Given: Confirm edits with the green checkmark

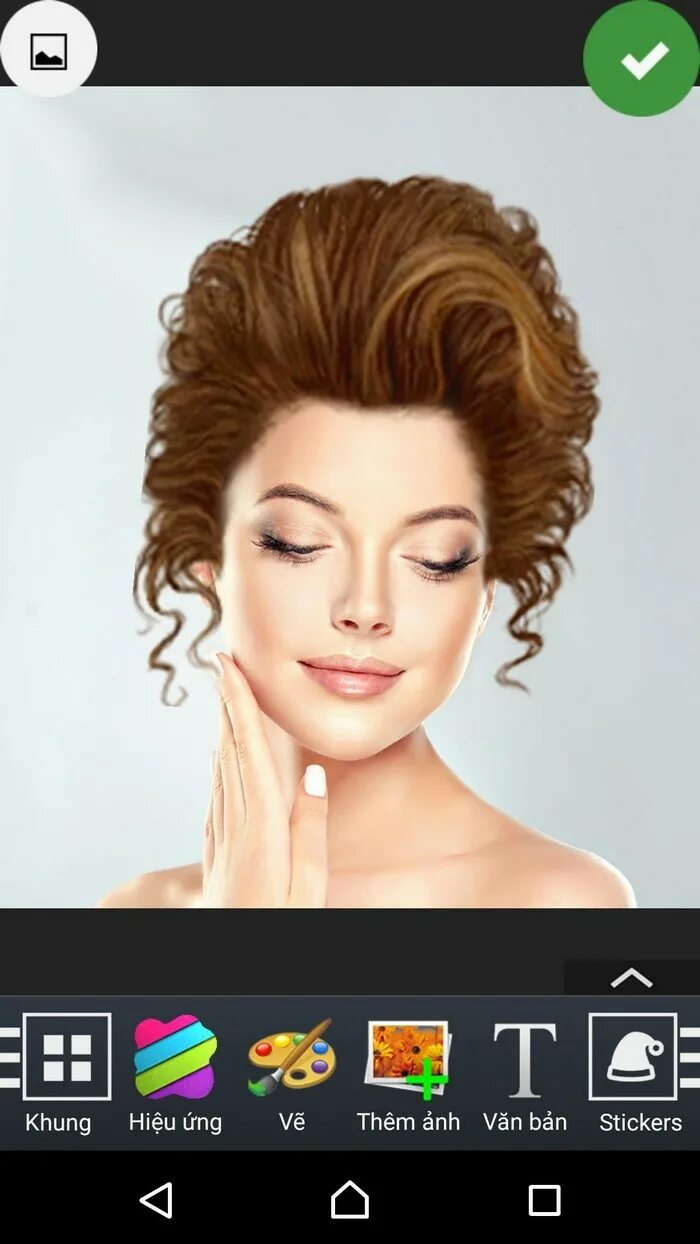Looking at the screenshot, I should (642, 58).
